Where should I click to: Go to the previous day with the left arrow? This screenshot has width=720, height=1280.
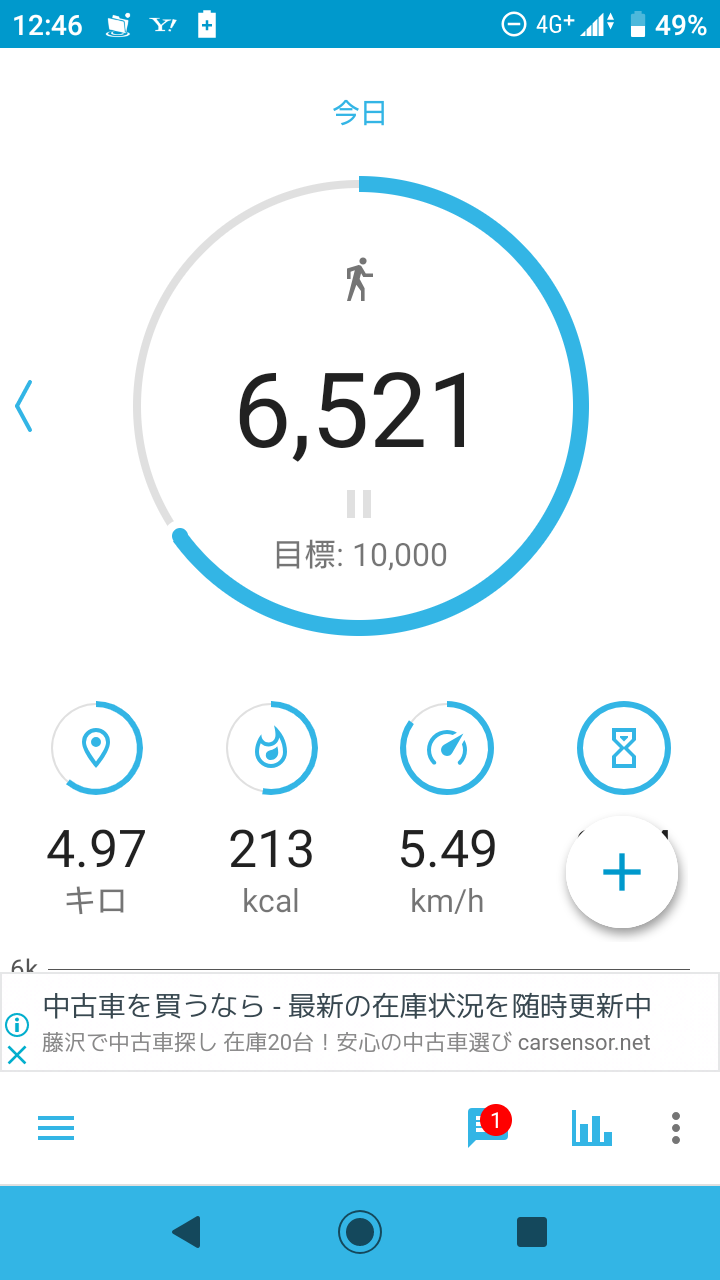coord(23,406)
